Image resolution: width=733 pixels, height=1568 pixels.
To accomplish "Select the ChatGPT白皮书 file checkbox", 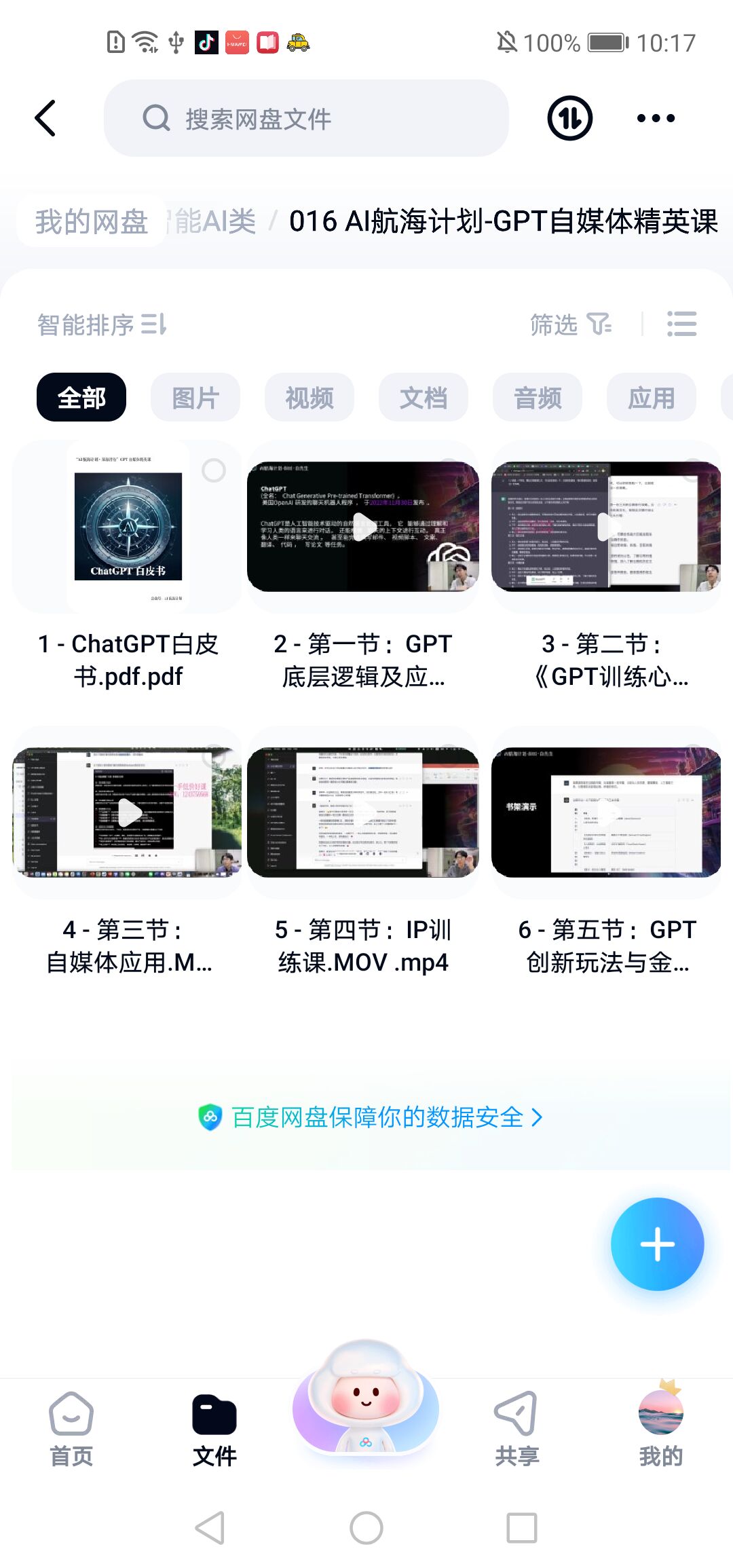I will [x=214, y=470].
